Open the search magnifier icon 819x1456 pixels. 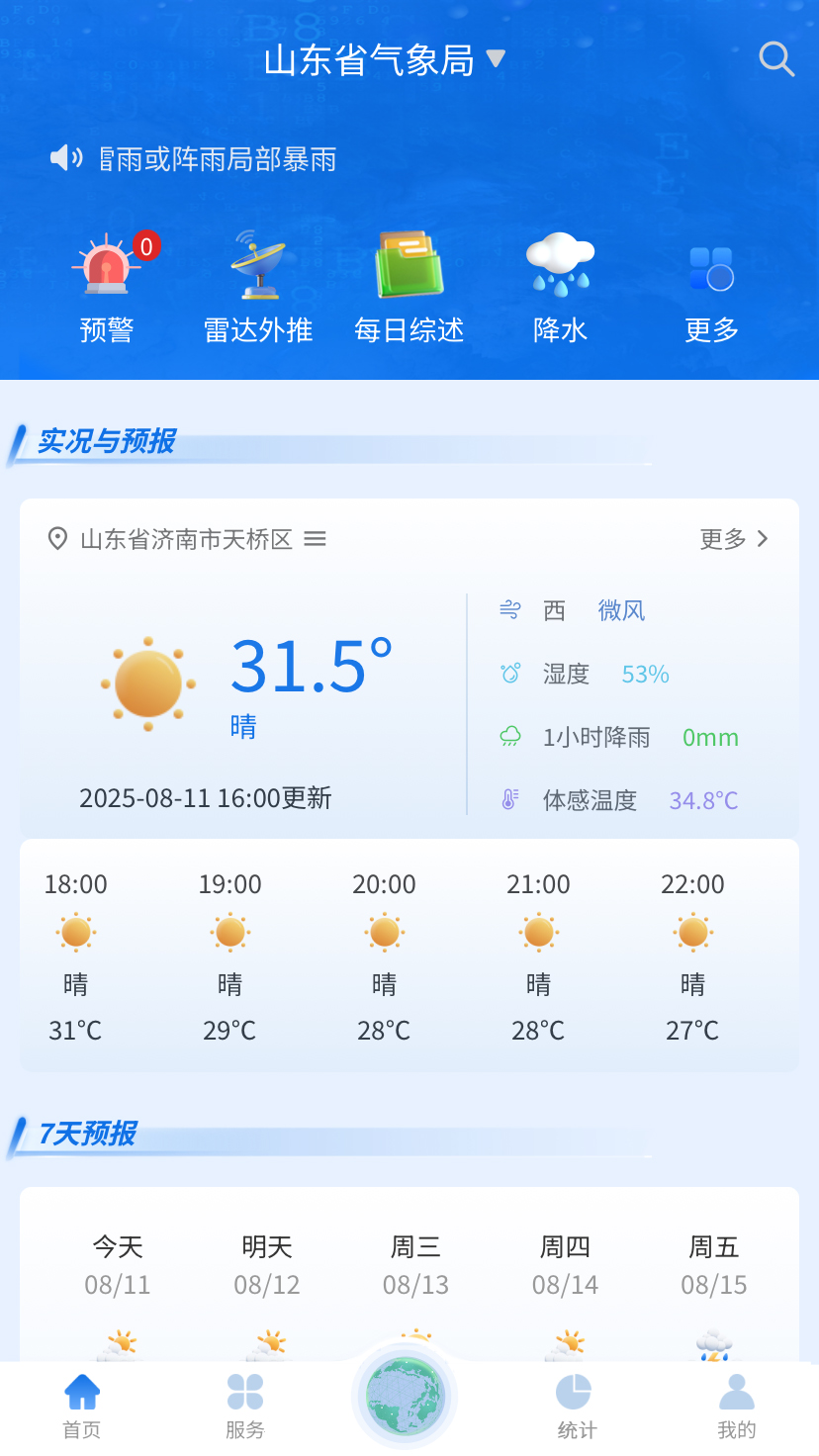[x=776, y=59]
